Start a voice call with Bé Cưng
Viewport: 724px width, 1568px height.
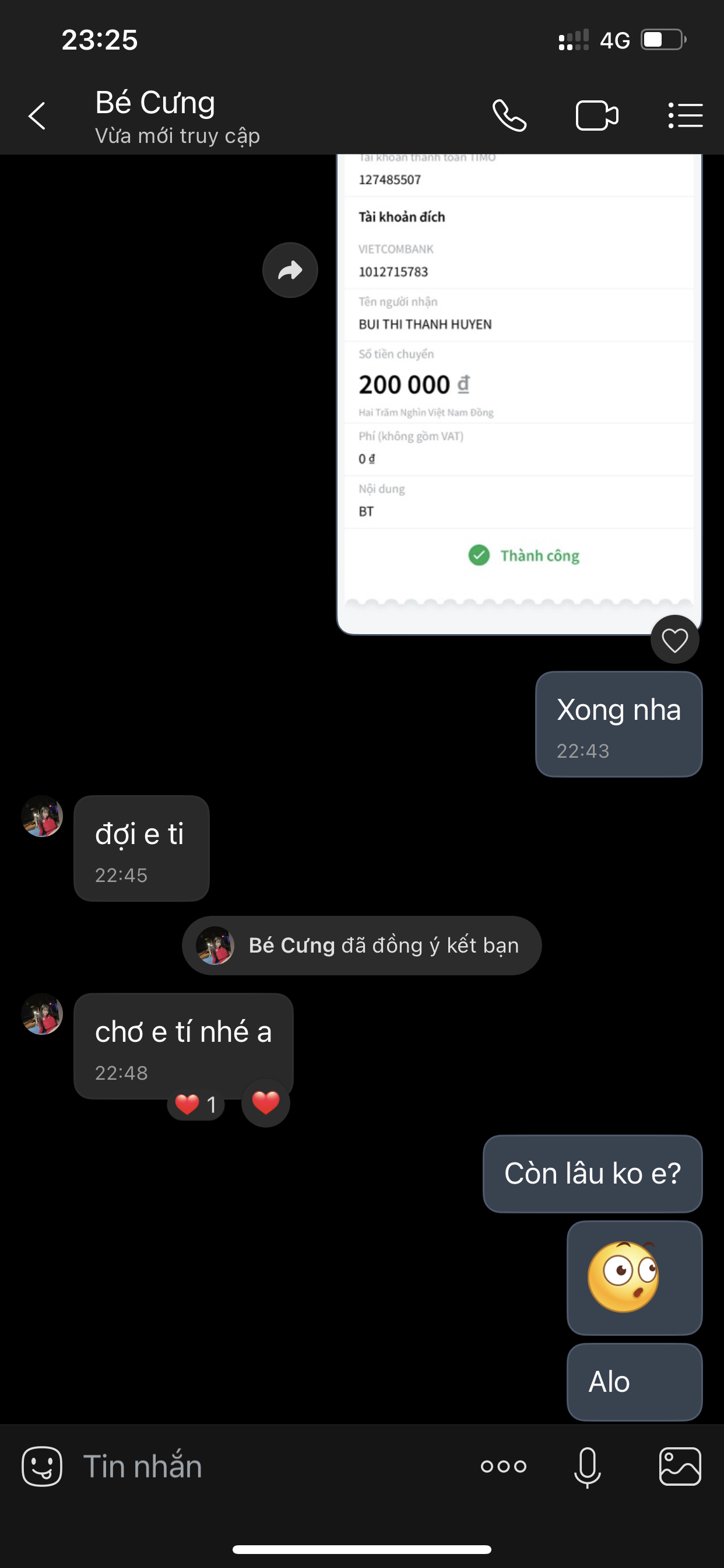click(509, 116)
